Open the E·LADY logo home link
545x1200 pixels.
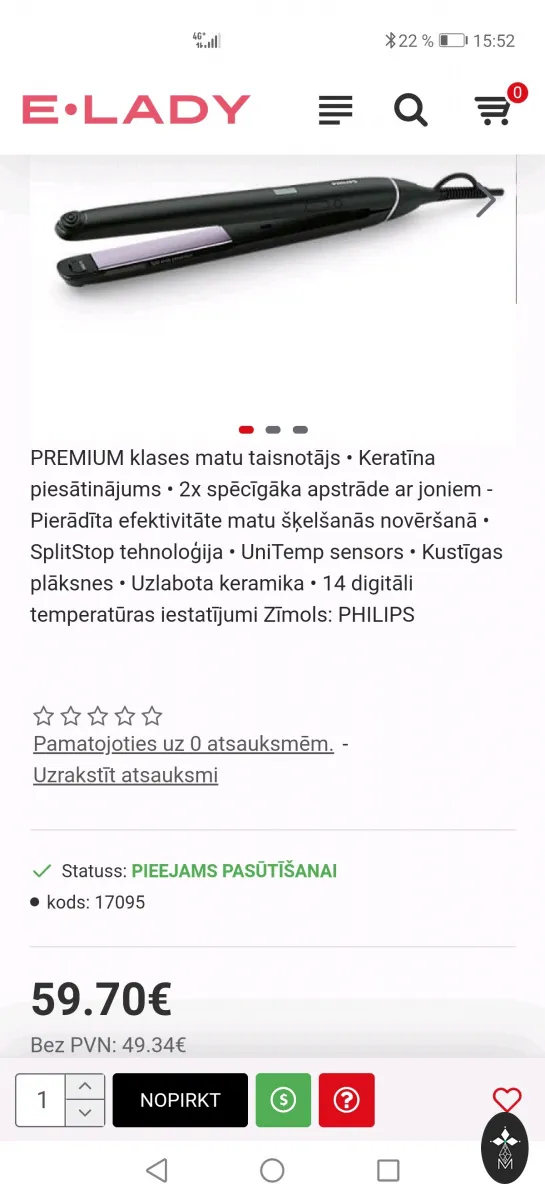pos(136,109)
